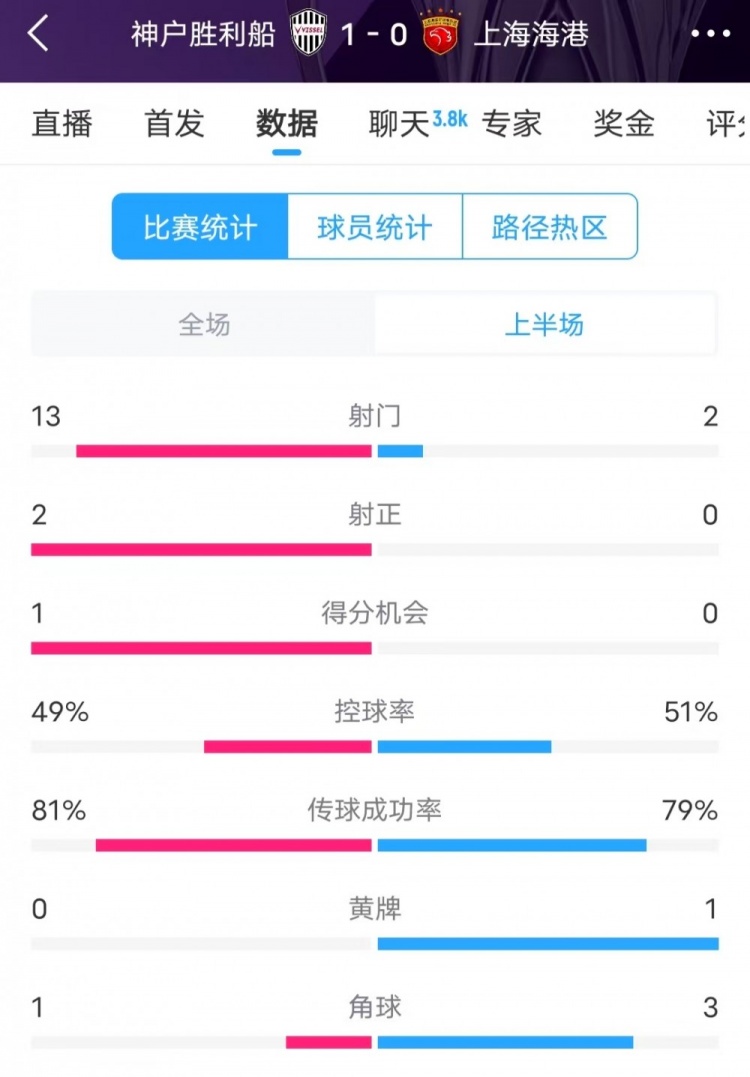Select the 比赛统计 match stats button
Image resolution: width=750 pixels, height=1077 pixels.
coord(198,226)
